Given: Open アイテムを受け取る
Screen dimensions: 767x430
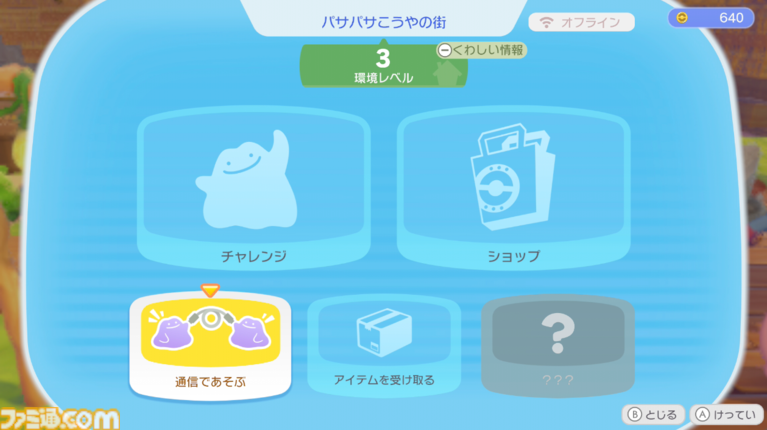Looking at the screenshot, I should click(384, 344).
